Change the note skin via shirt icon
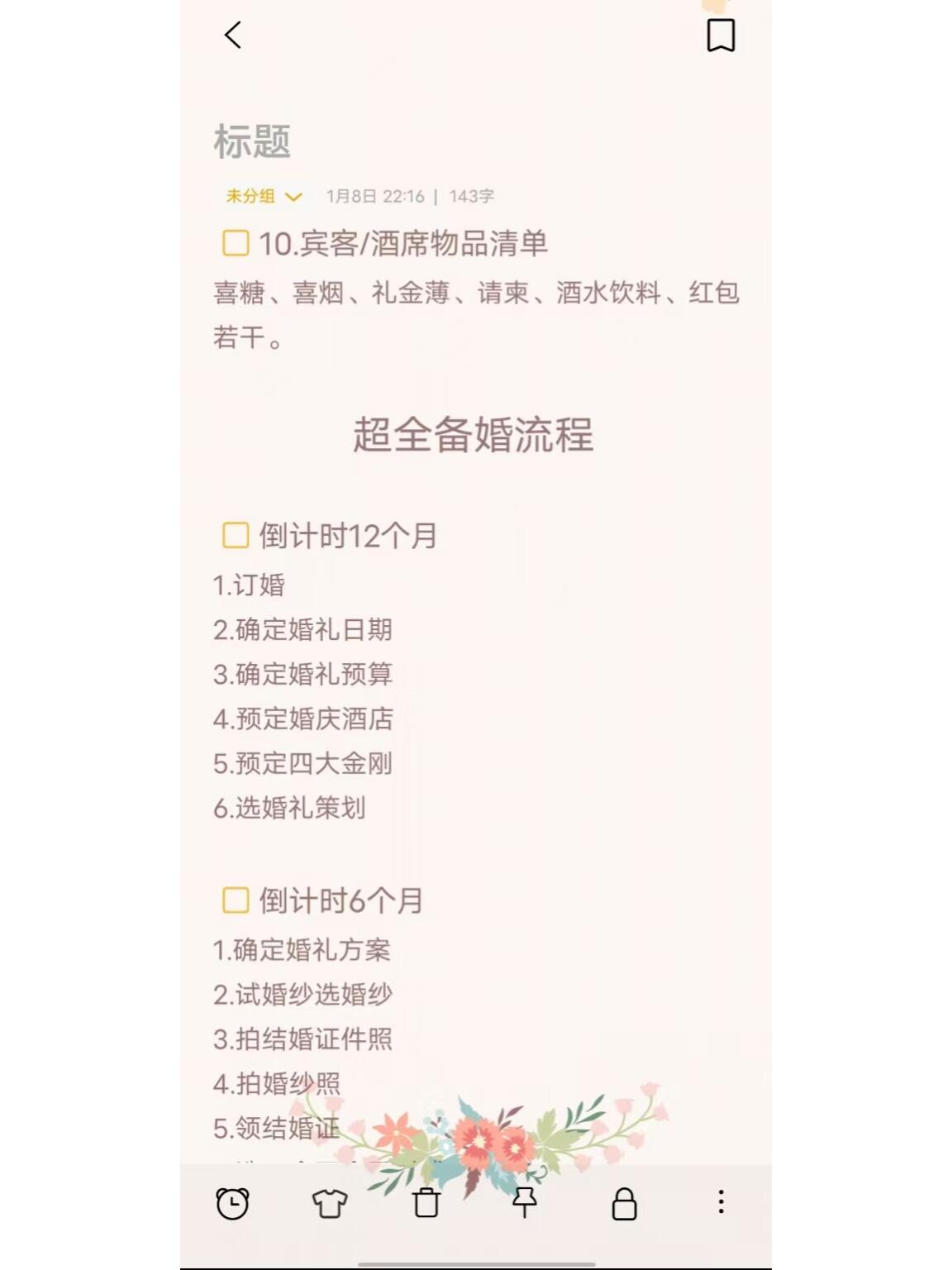 click(x=329, y=1203)
